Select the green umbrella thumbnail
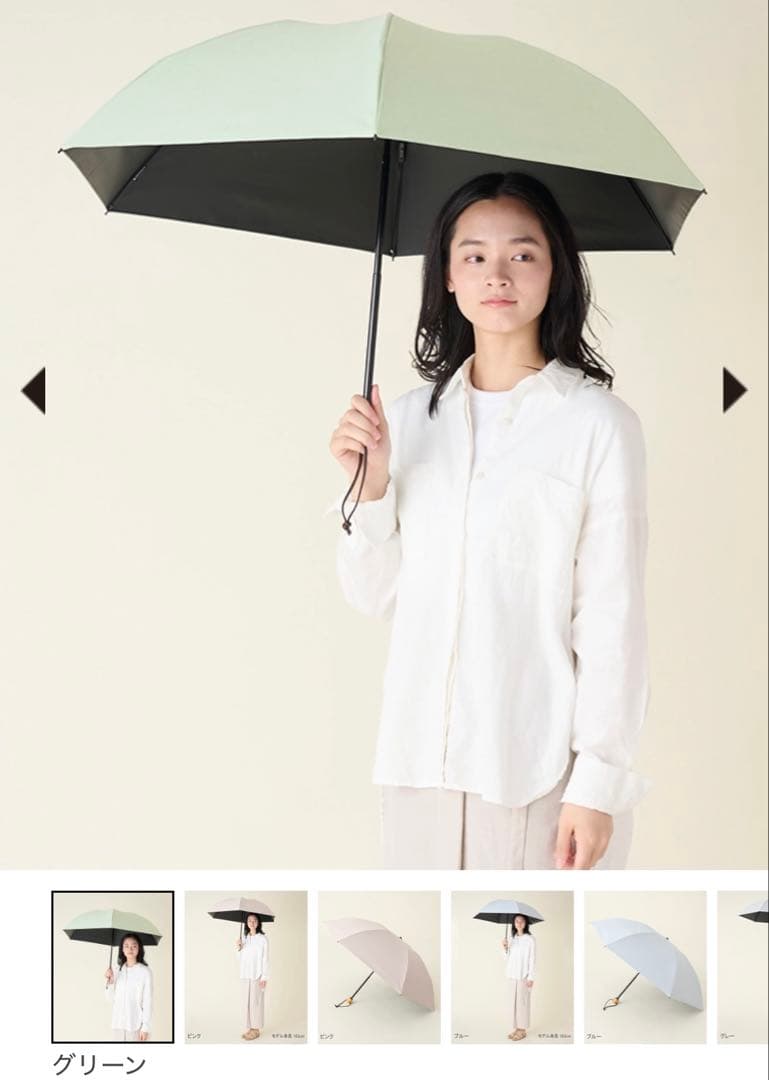 pyautogui.click(x=113, y=966)
